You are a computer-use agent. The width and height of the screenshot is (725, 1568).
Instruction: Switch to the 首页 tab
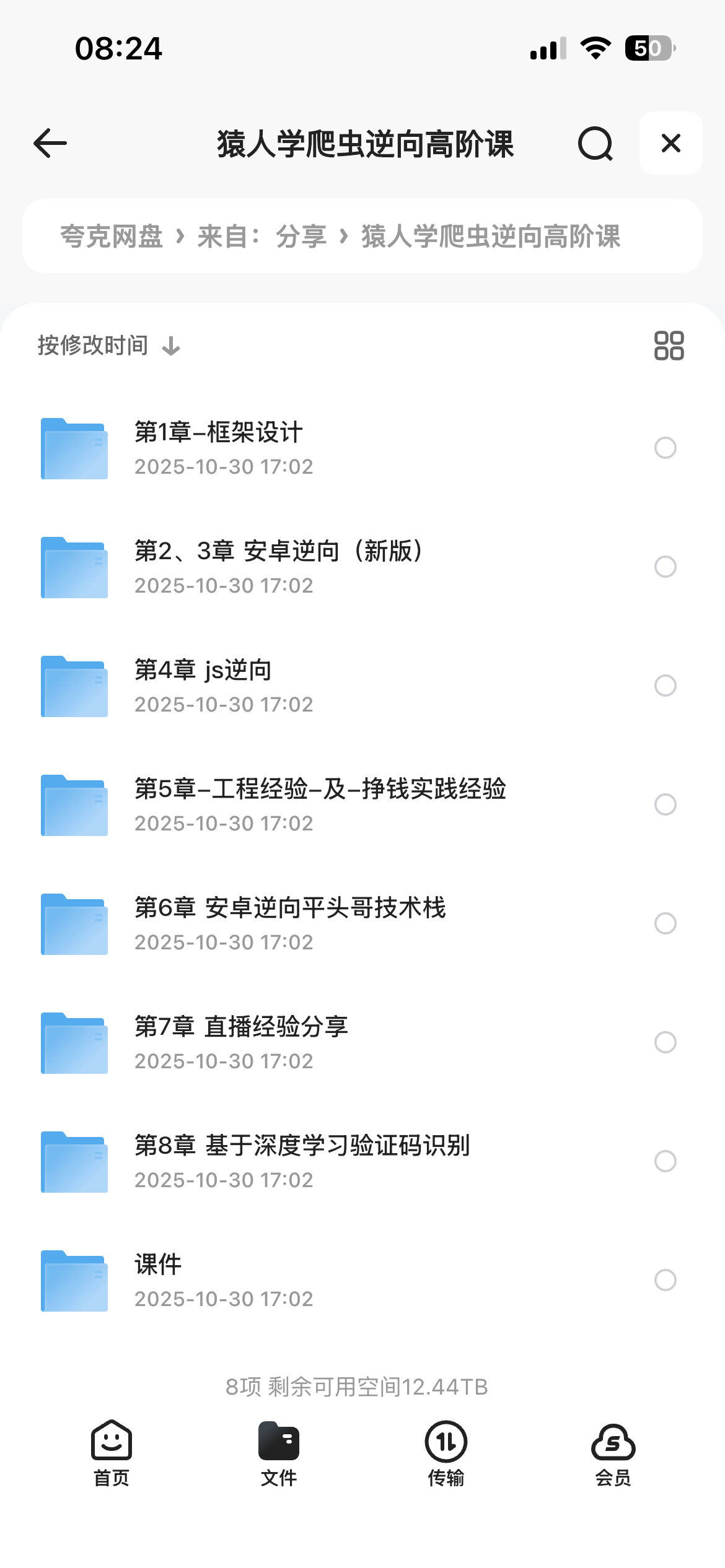(112, 1453)
